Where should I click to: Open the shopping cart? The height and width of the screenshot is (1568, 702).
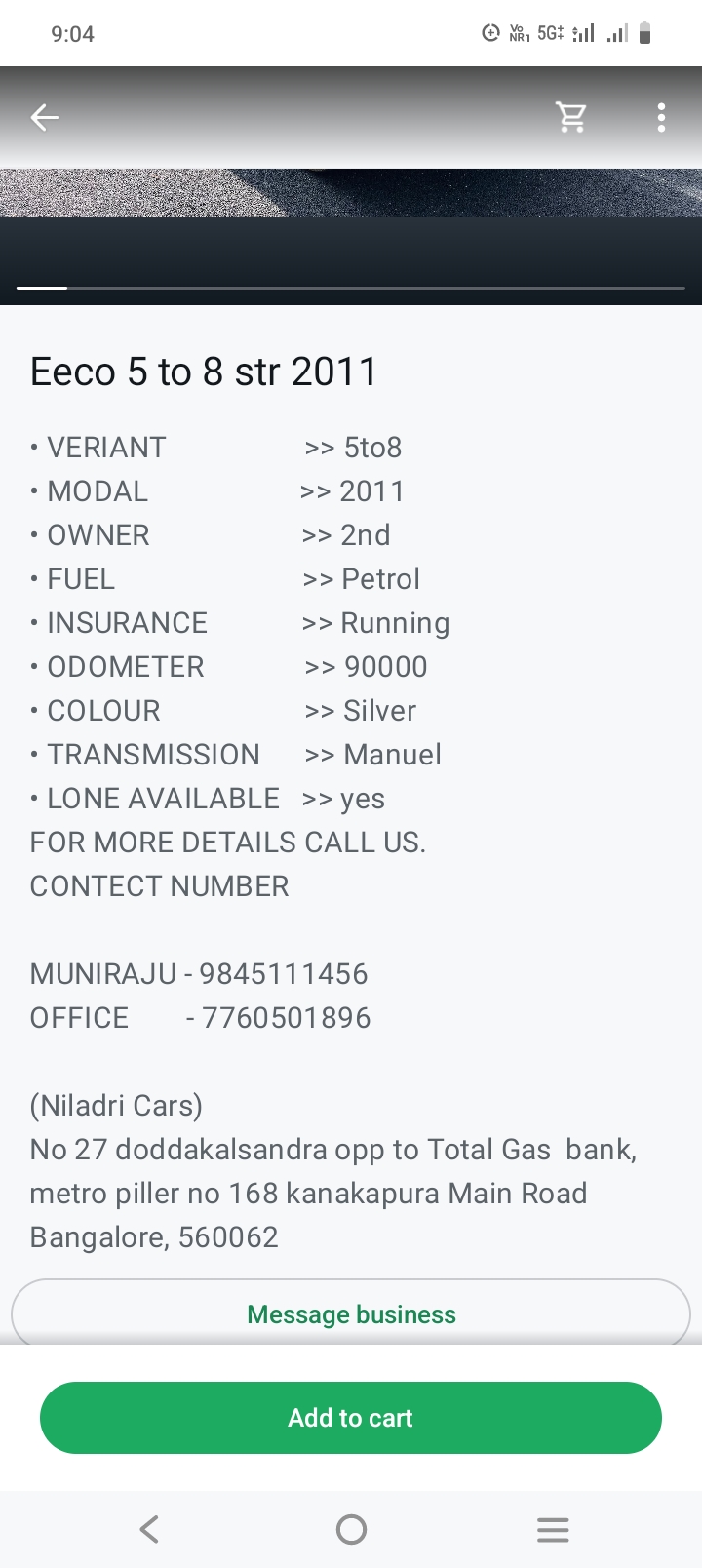[571, 118]
